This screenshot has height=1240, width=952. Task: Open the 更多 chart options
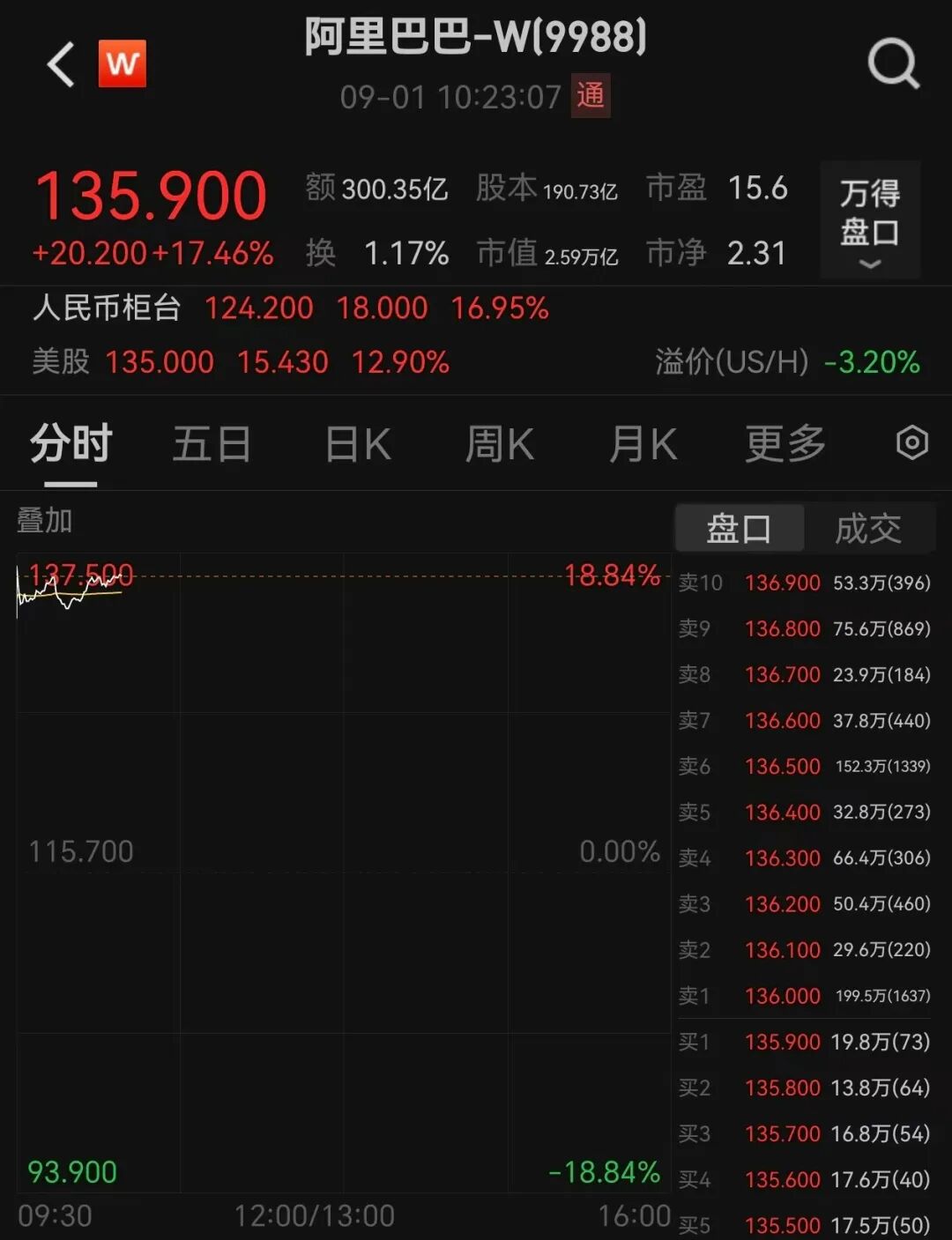pos(785,443)
